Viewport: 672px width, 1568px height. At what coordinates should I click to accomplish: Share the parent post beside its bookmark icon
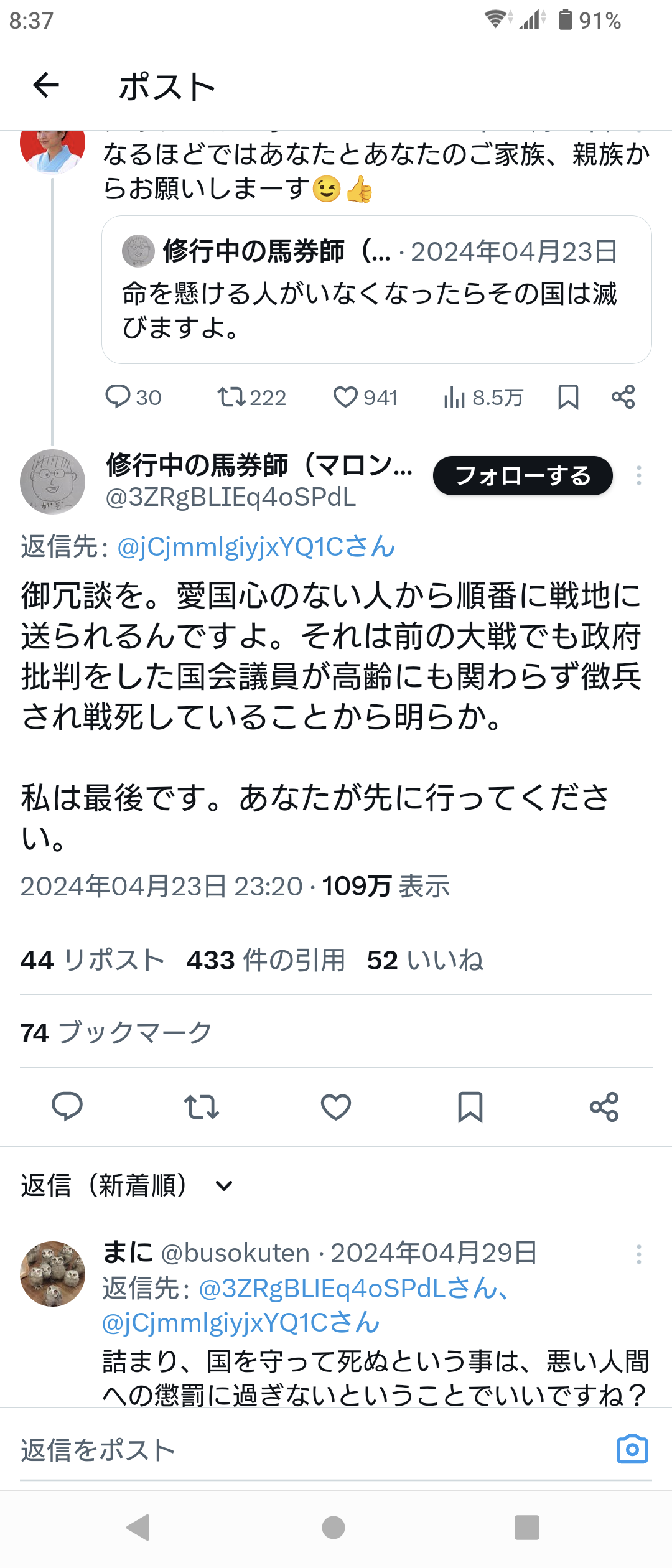[623, 397]
